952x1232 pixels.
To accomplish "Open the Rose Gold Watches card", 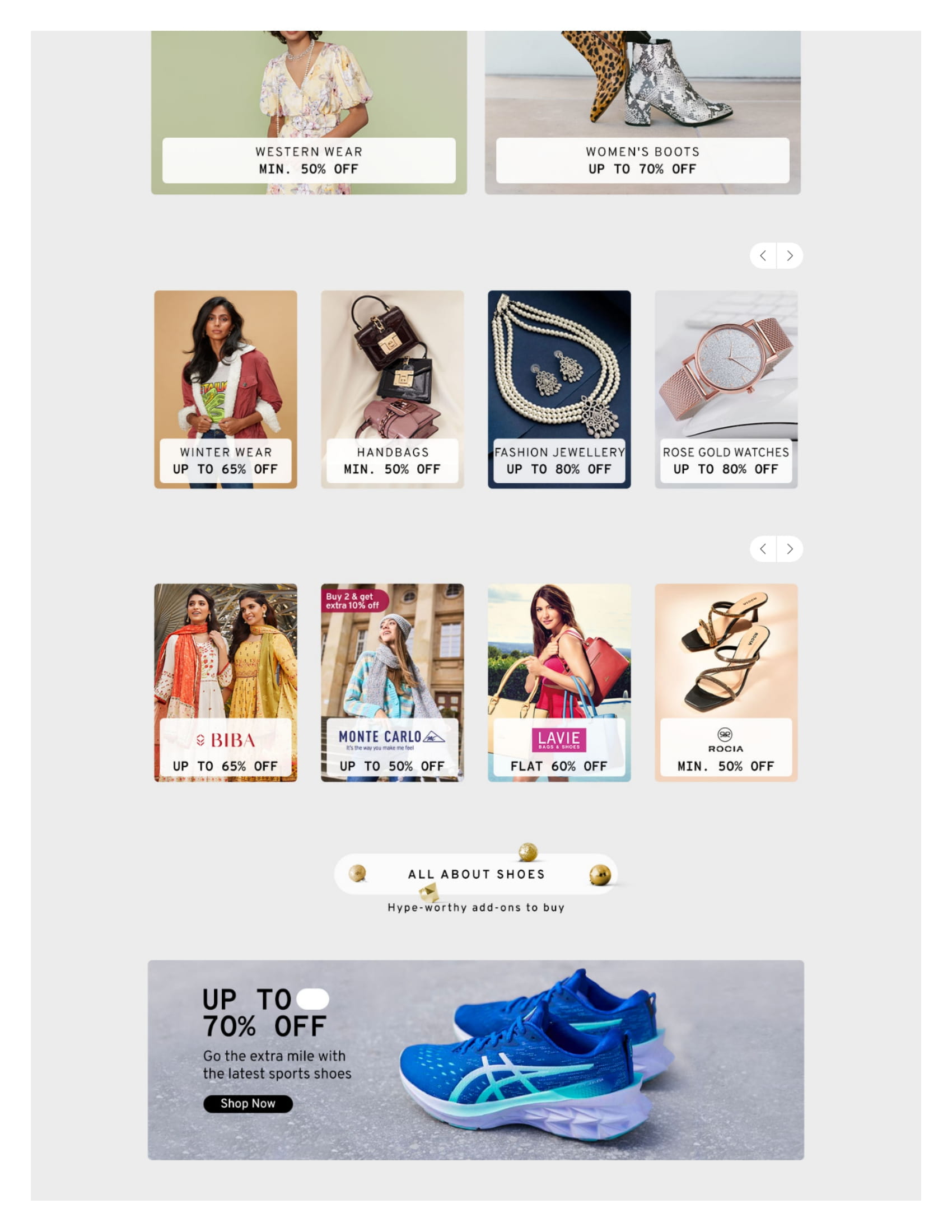I will click(726, 389).
